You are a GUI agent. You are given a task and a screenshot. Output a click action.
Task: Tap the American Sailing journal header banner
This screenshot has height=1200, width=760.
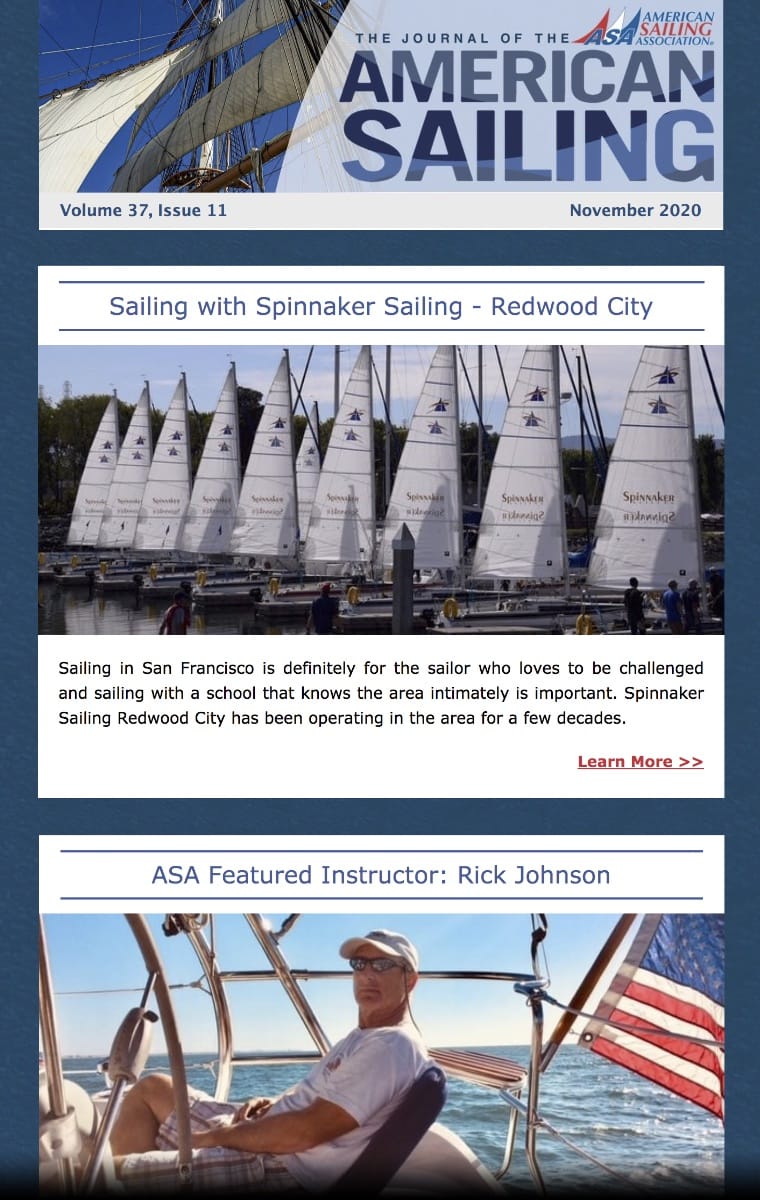(380, 97)
